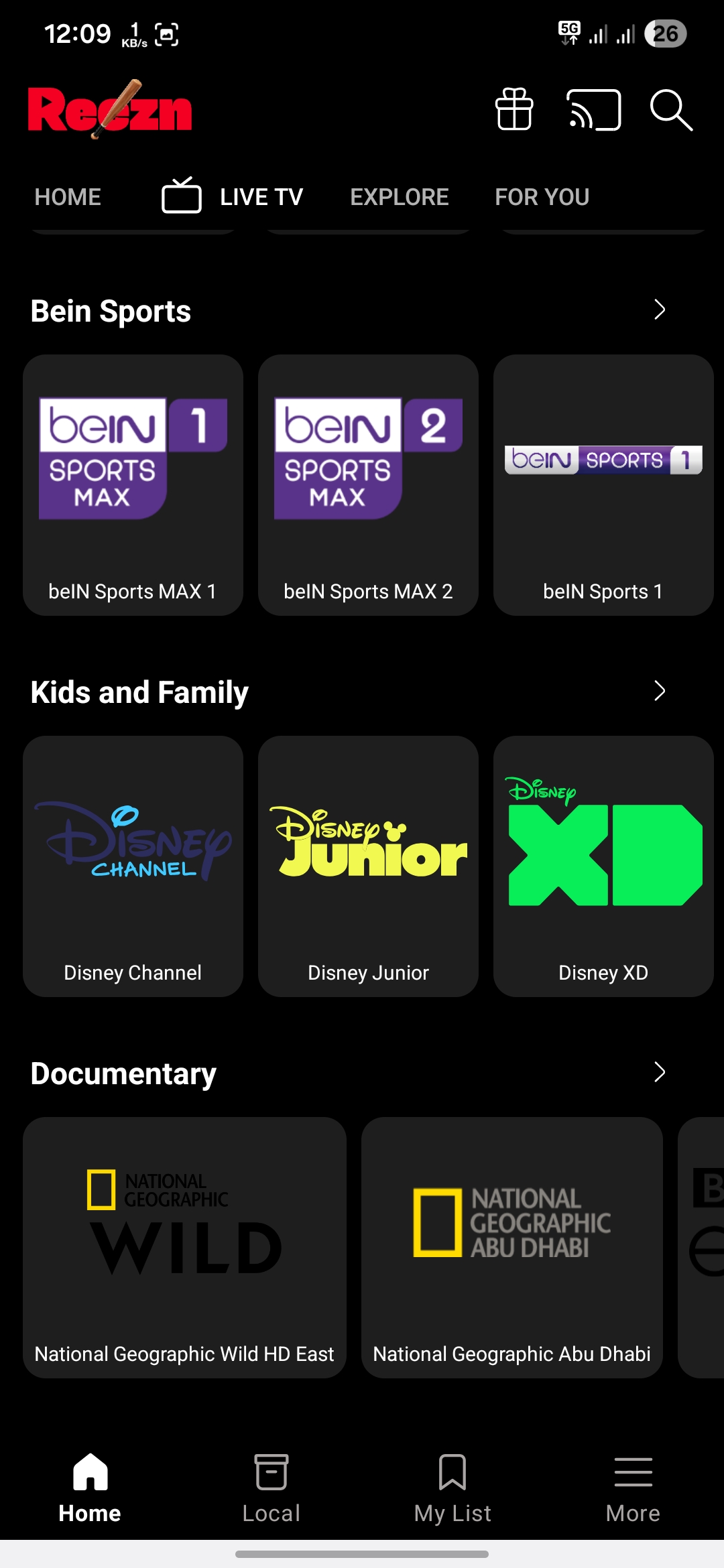Expand the Kids and Family section
724x1568 pixels.
pos(659,690)
